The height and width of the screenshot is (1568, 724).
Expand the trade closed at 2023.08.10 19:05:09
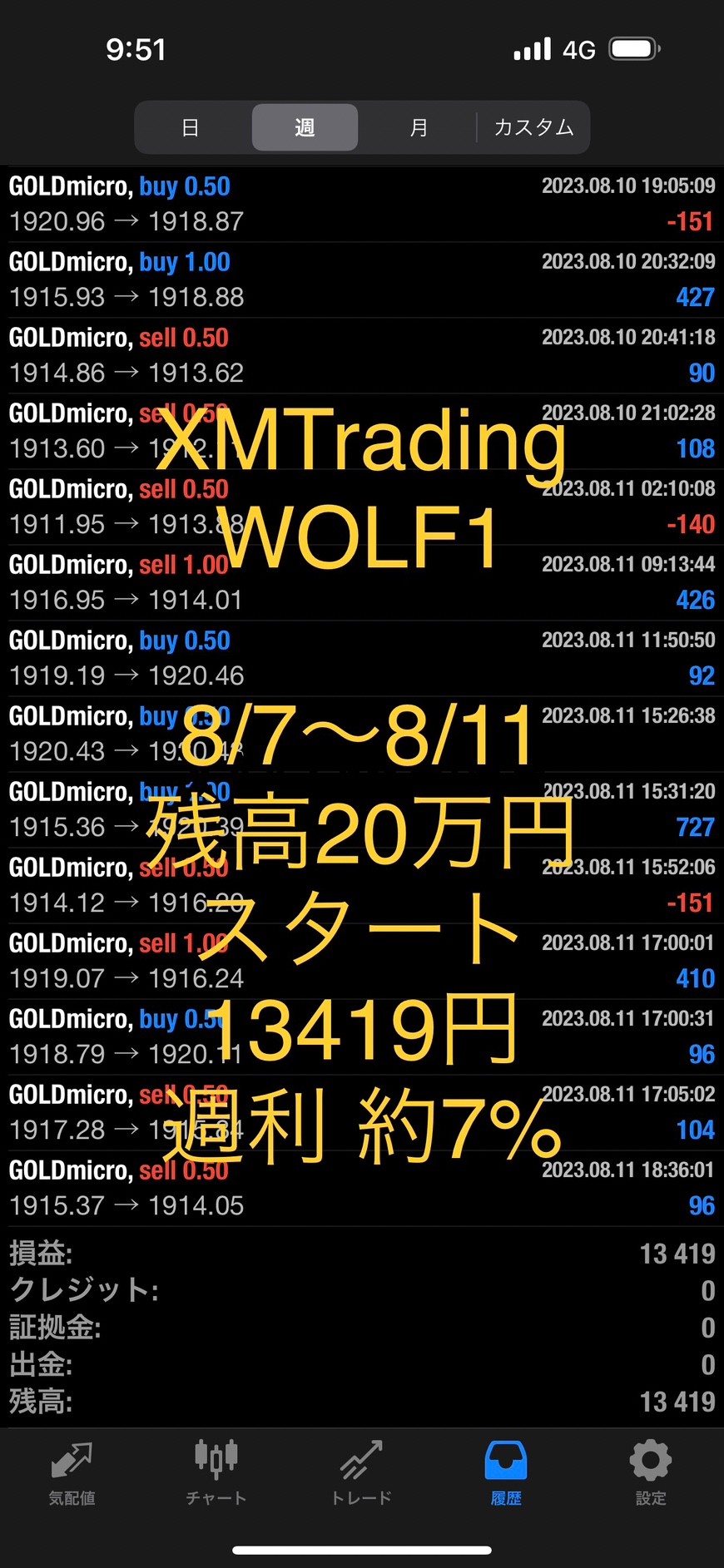point(362,204)
